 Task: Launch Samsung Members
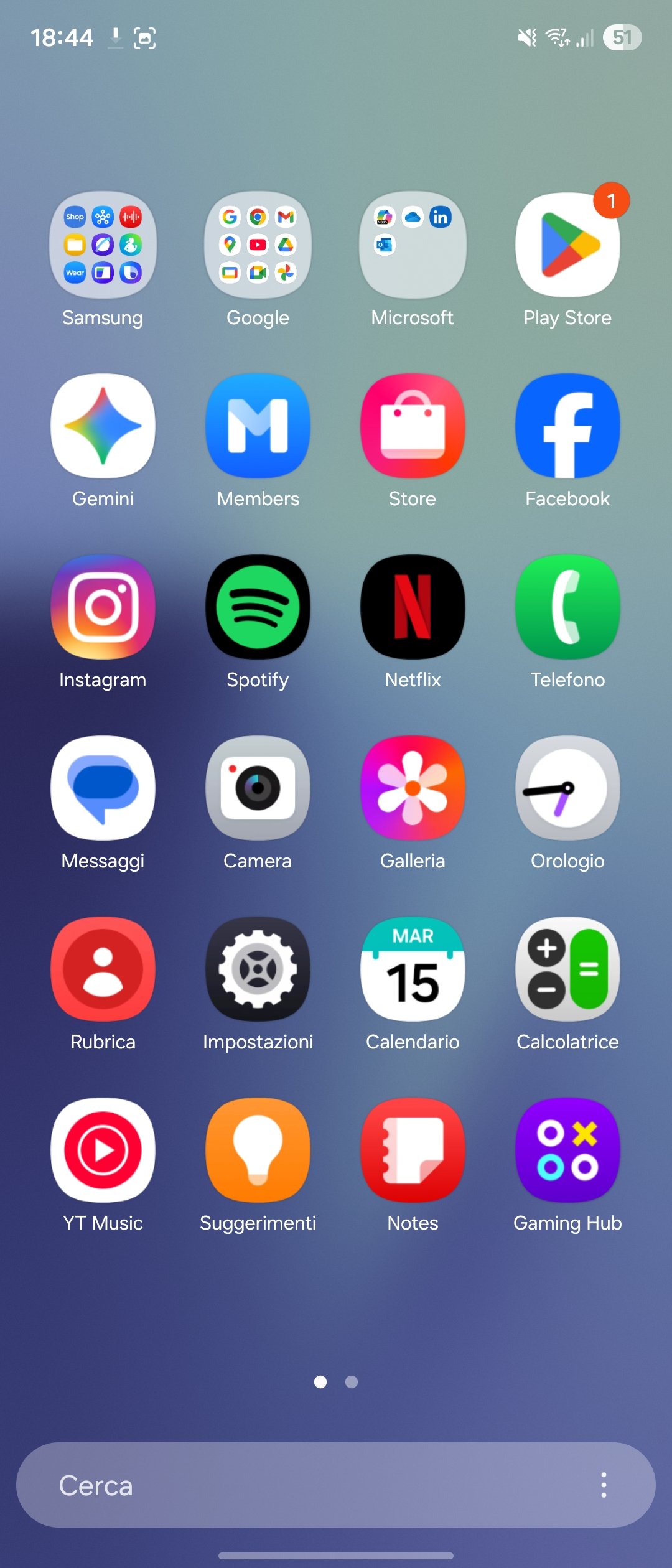[258, 426]
